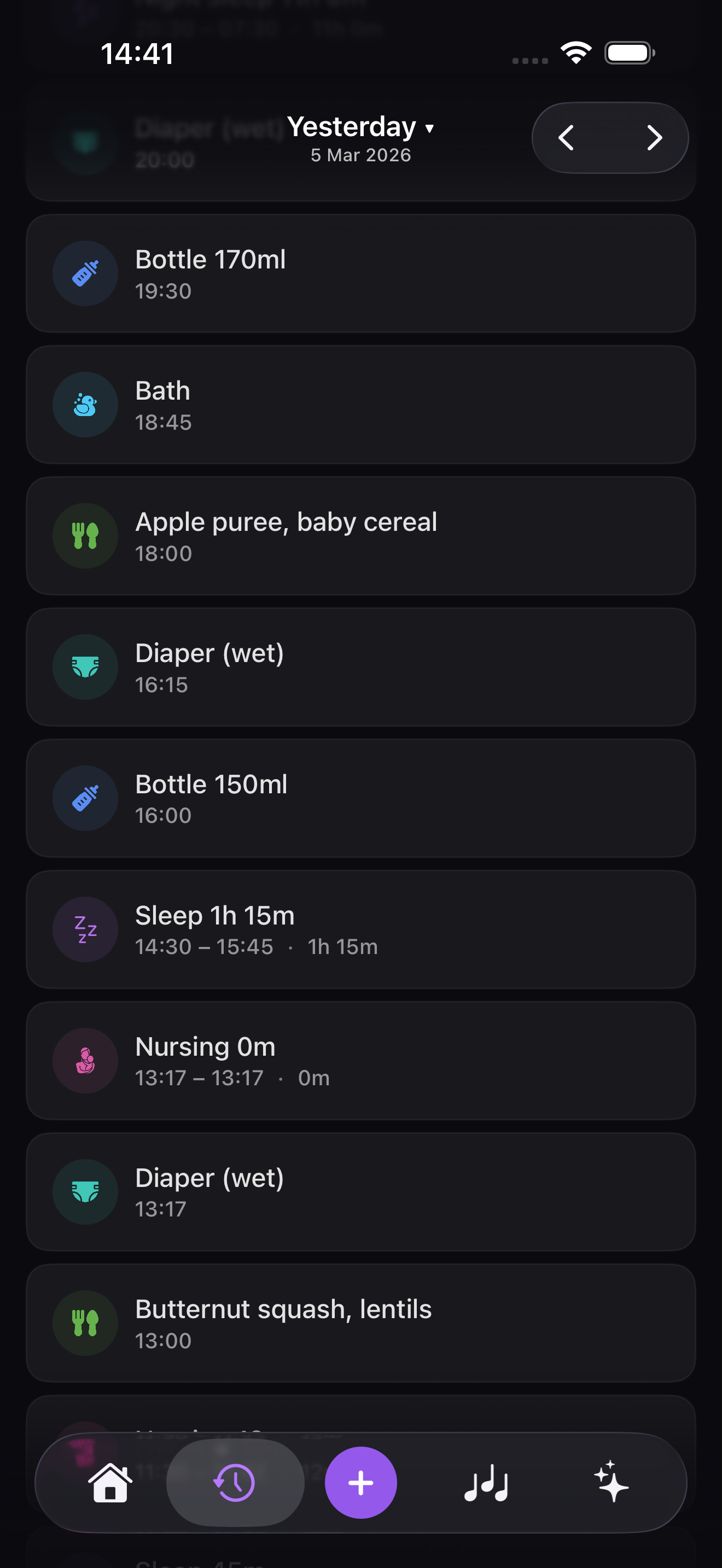Open the Bottle 170ml feeding entry icon

pyautogui.click(x=85, y=273)
